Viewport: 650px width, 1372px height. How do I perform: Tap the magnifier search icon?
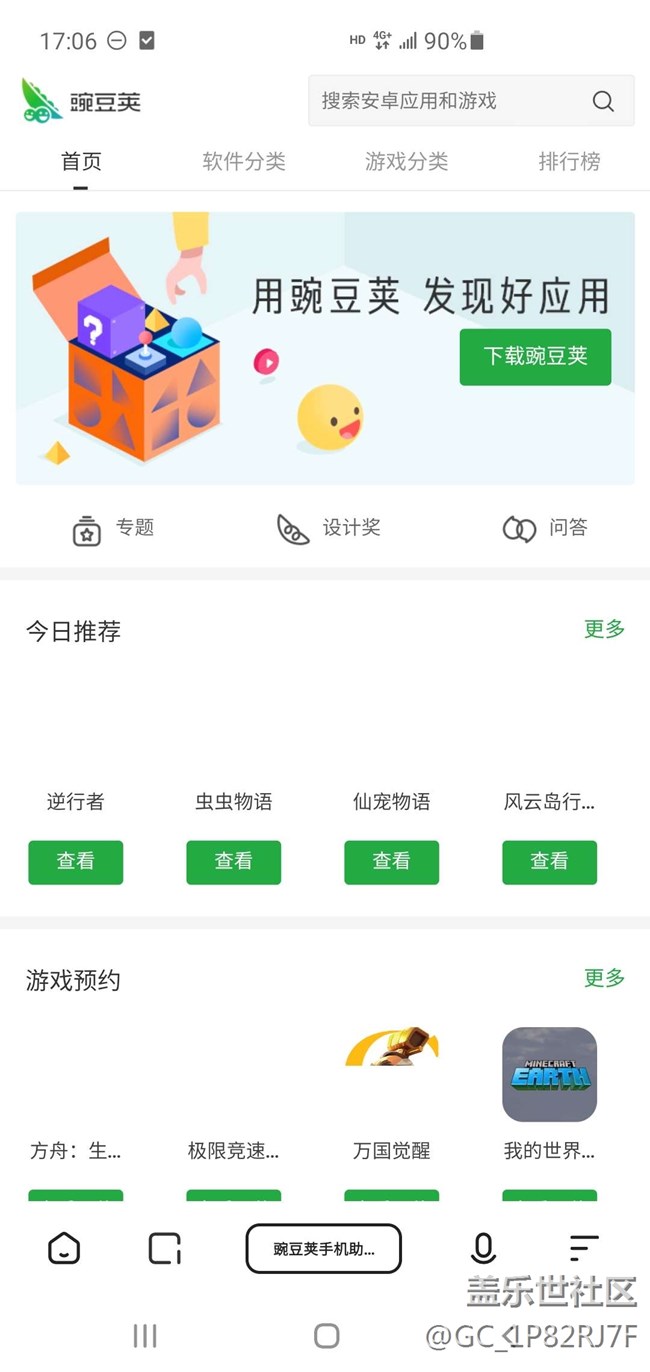[x=603, y=101]
